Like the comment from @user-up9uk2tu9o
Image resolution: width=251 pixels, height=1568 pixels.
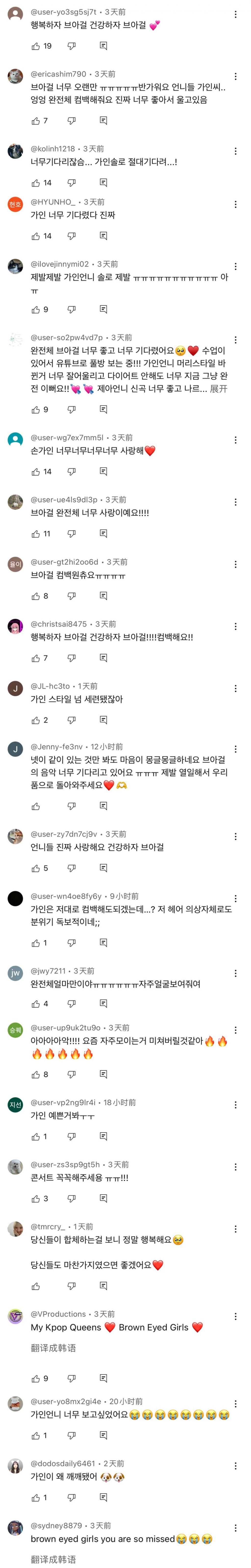tap(36, 1074)
